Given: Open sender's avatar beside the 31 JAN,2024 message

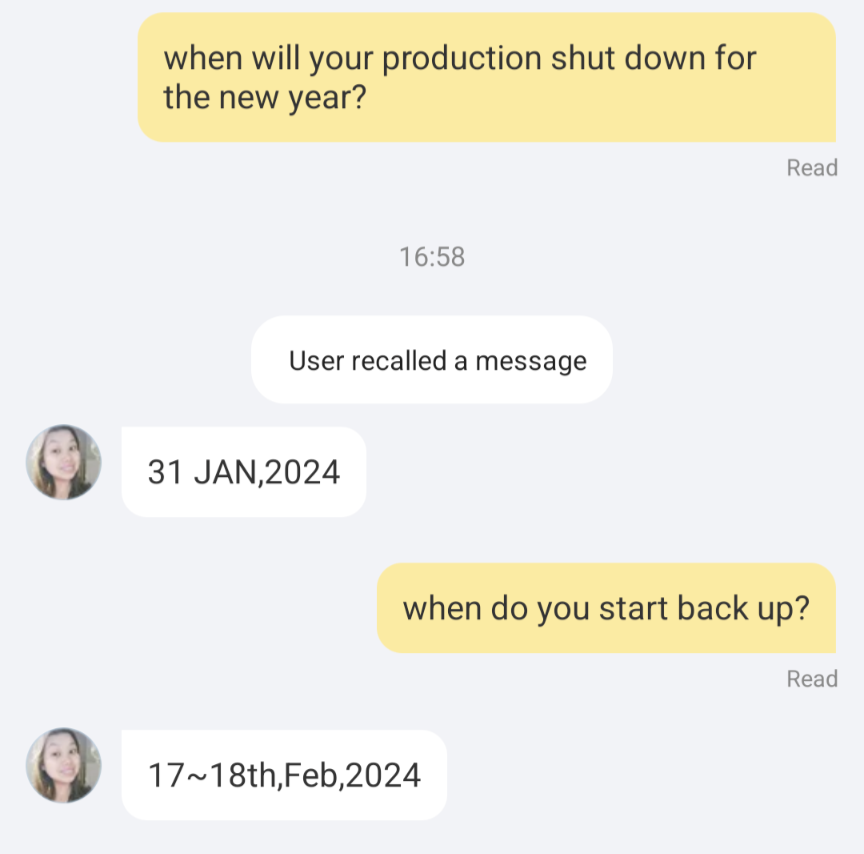Looking at the screenshot, I should coord(63,462).
